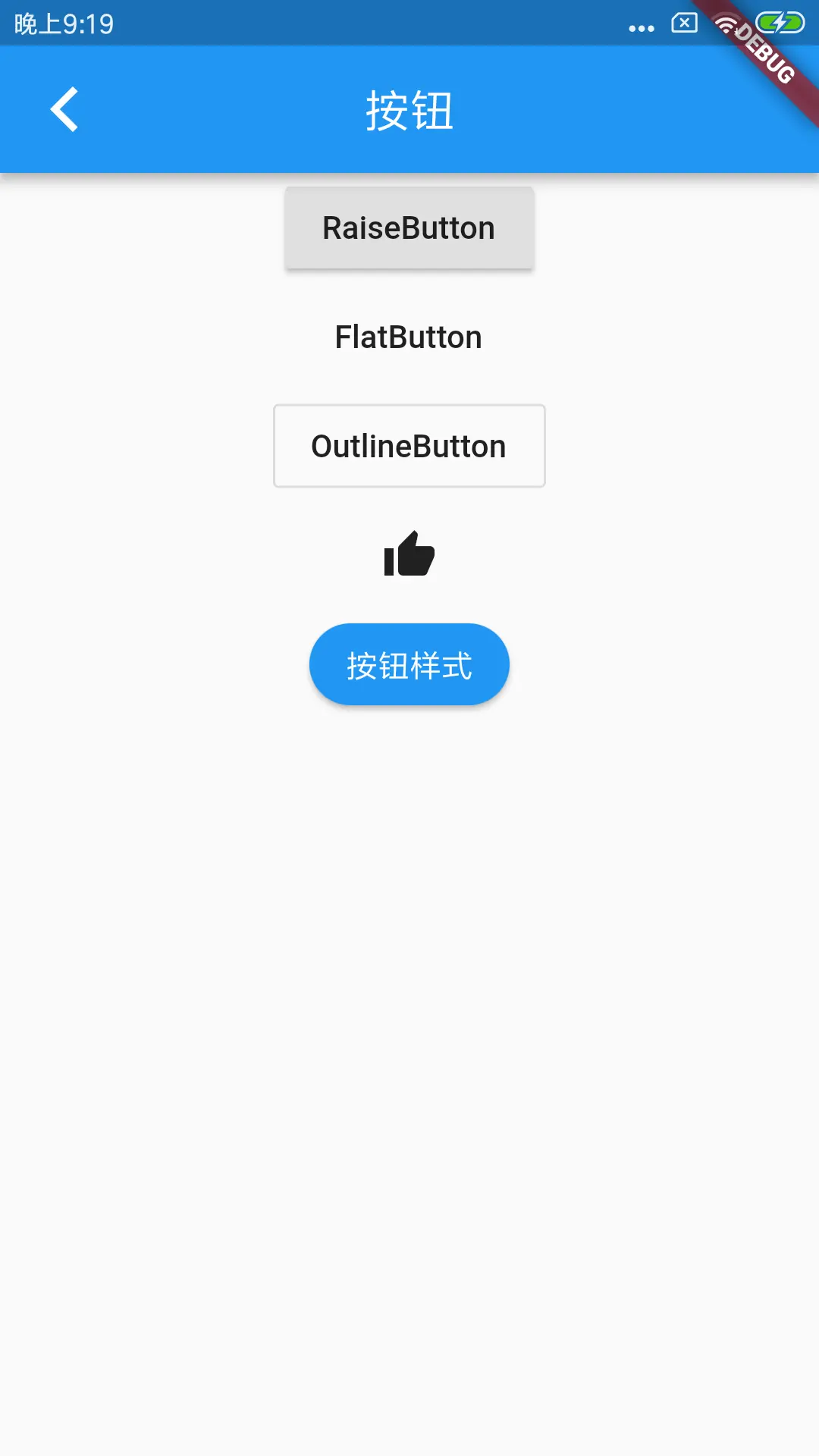Tap the RaiseButton button
This screenshot has width=819, height=1456.
point(409,228)
